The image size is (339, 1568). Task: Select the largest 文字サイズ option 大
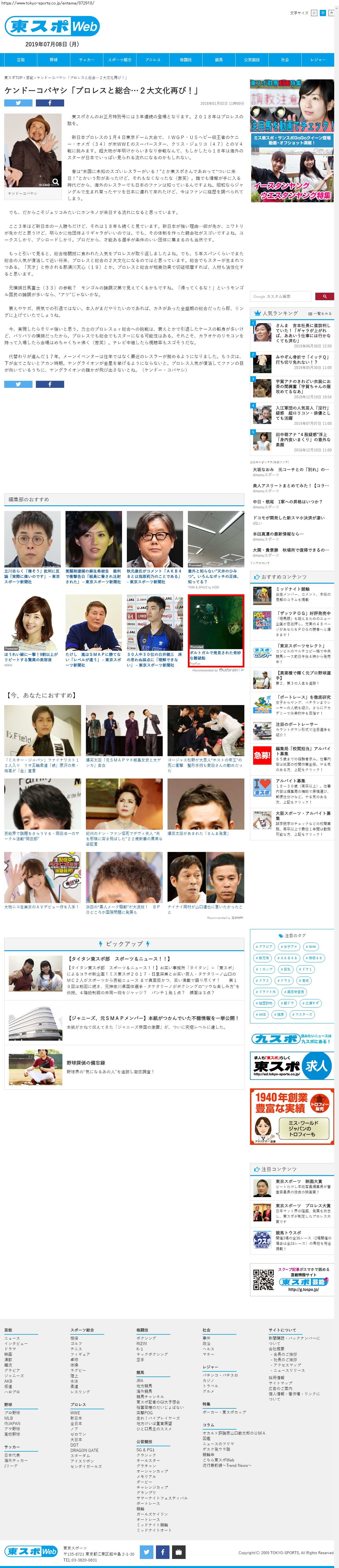click(x=332, y=12)
